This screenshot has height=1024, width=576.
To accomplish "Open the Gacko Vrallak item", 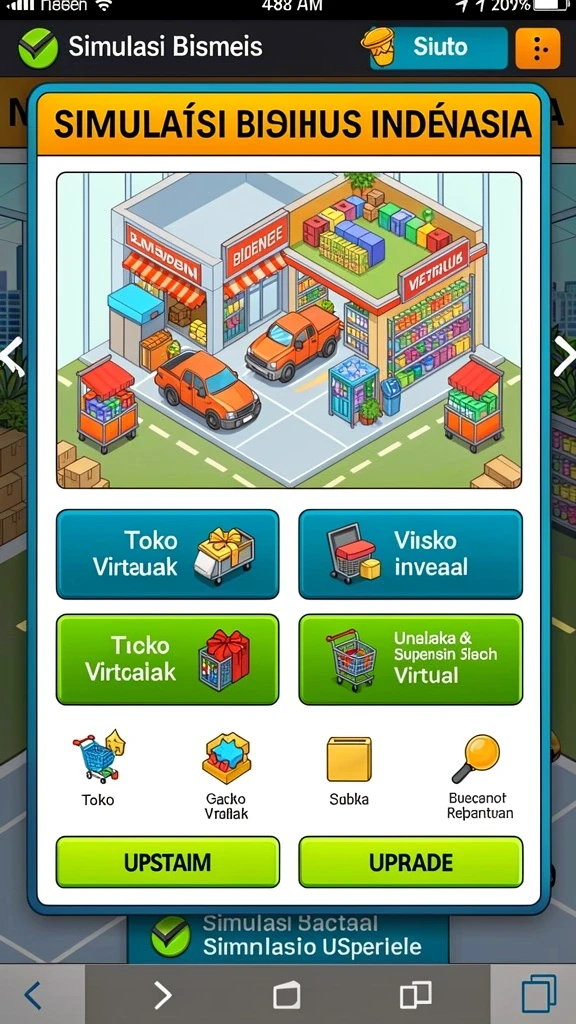I will [226, 760].
